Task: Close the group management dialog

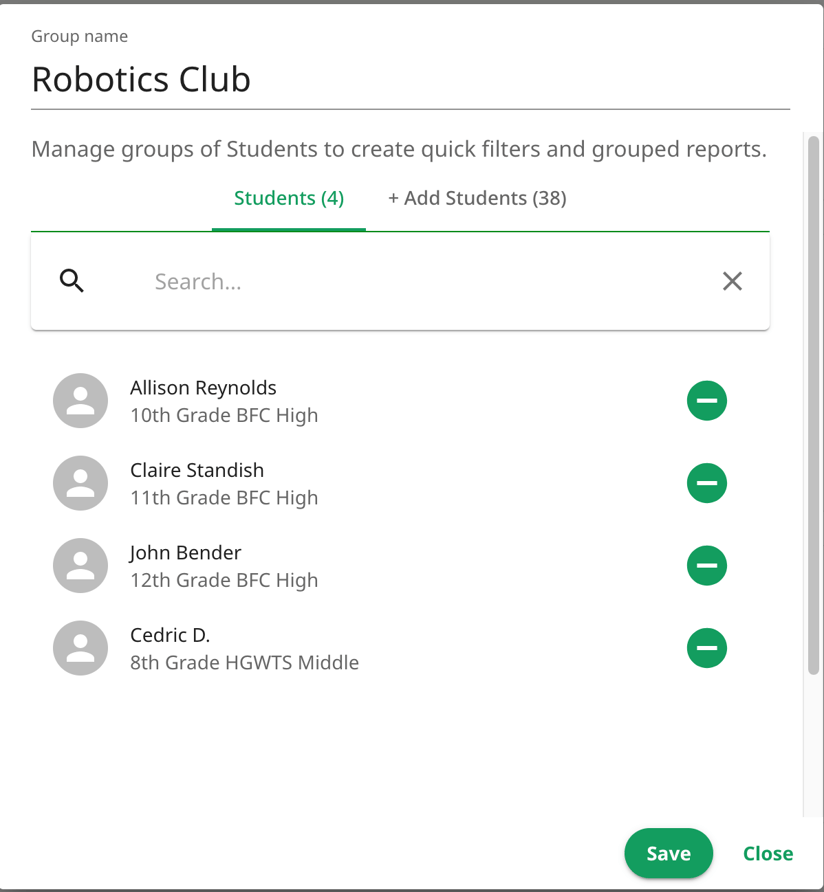Action: pos(767,853)
